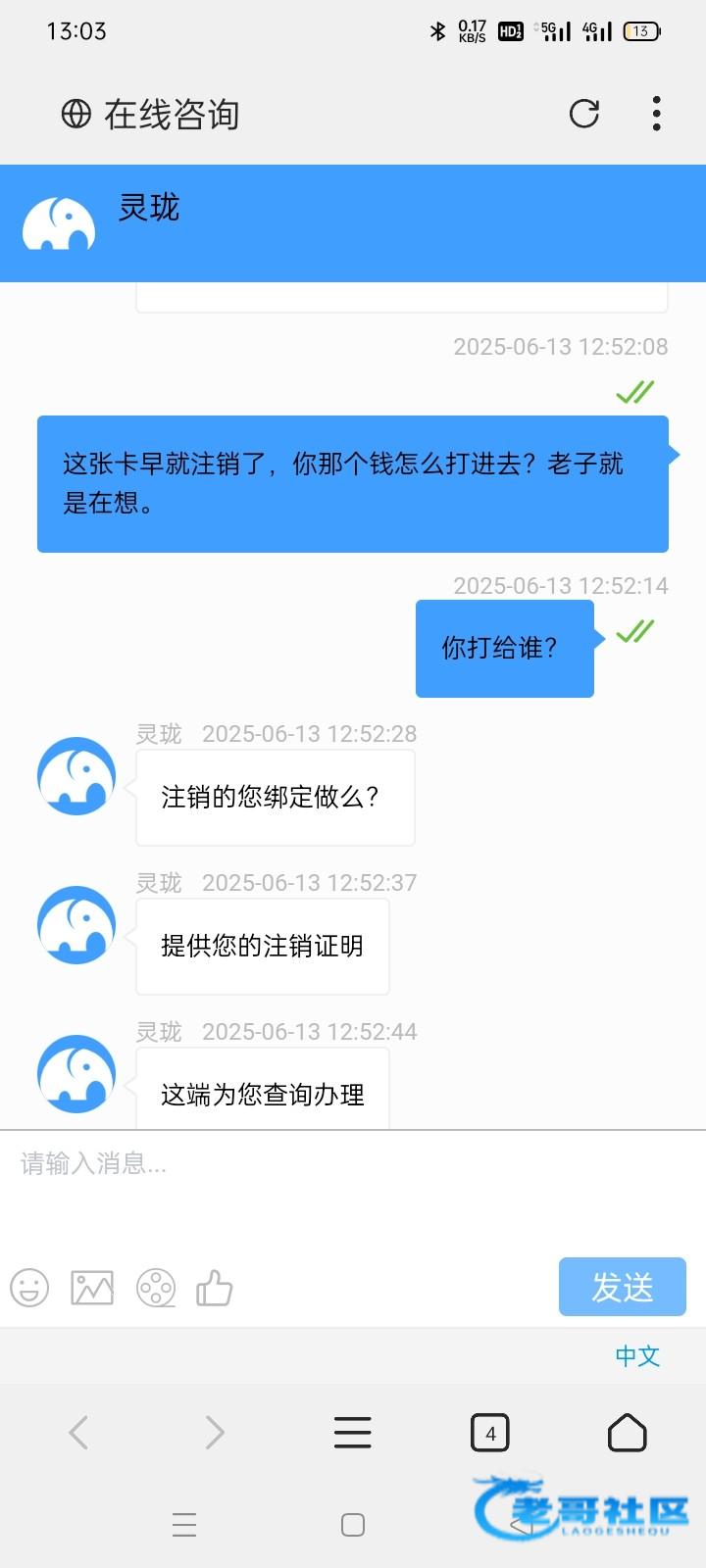Tap the thumbs-up rating icon
Image resolution: width=706 pixels, height=1568 pixels.
pos(215,1288)
